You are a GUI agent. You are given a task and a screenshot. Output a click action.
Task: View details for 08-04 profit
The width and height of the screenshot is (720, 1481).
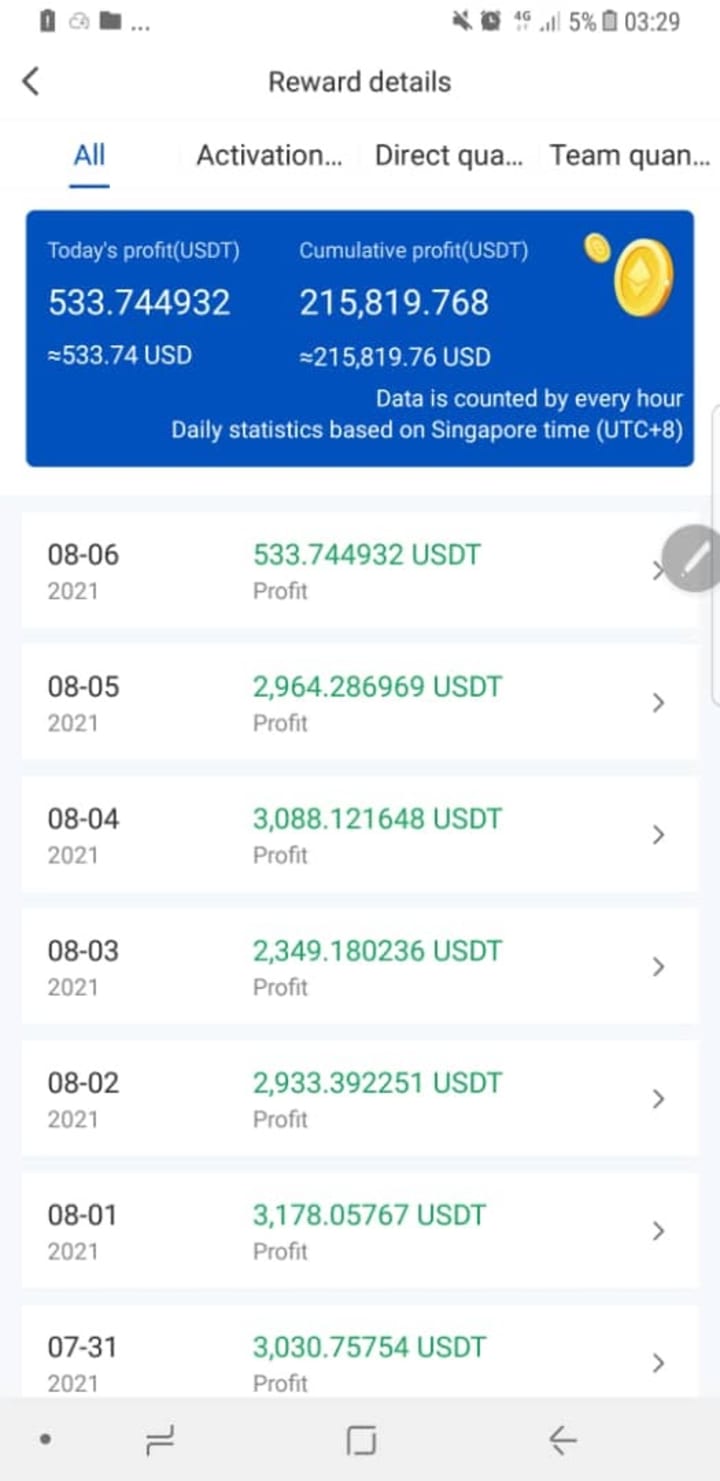[360, 835]
